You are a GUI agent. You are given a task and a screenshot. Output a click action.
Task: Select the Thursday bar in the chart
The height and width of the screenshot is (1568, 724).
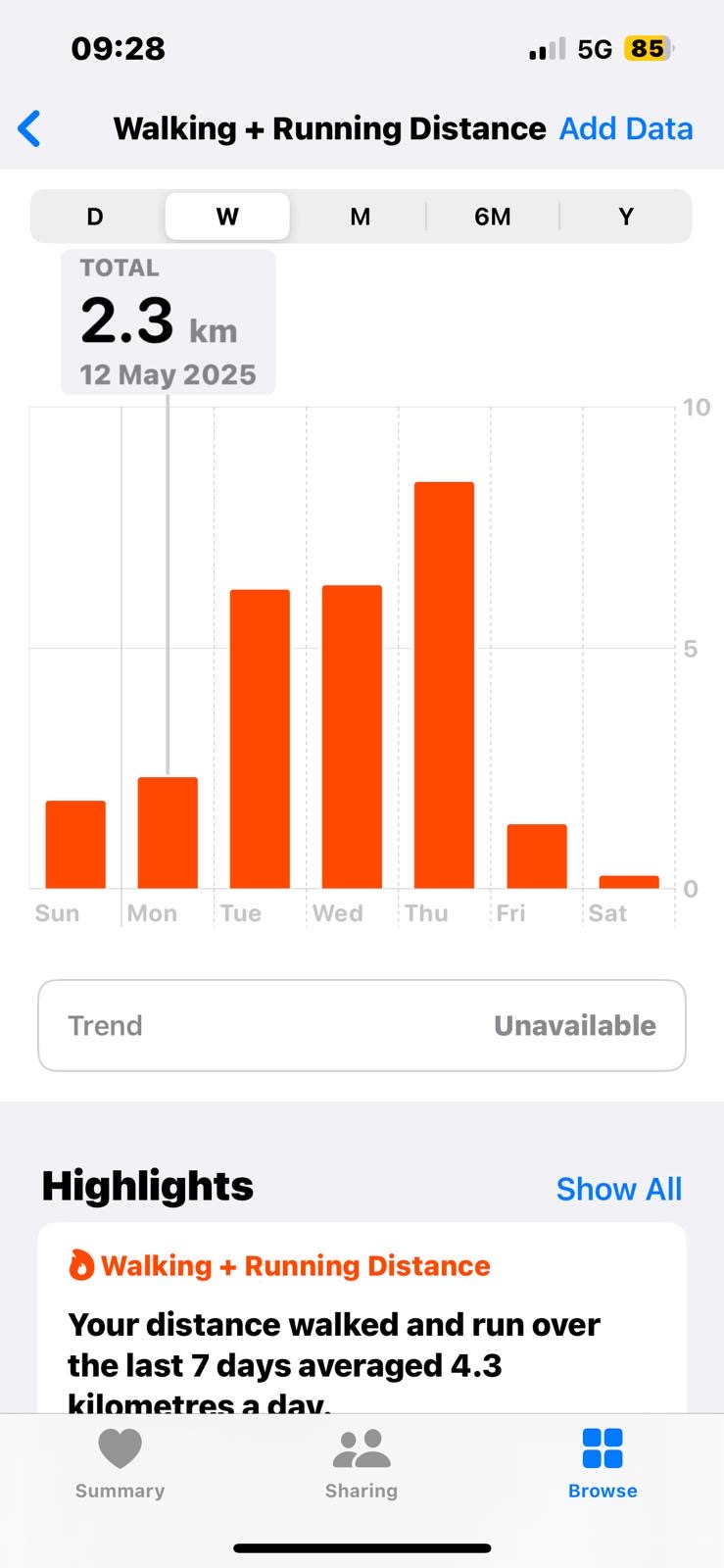[x=444, y=685]
